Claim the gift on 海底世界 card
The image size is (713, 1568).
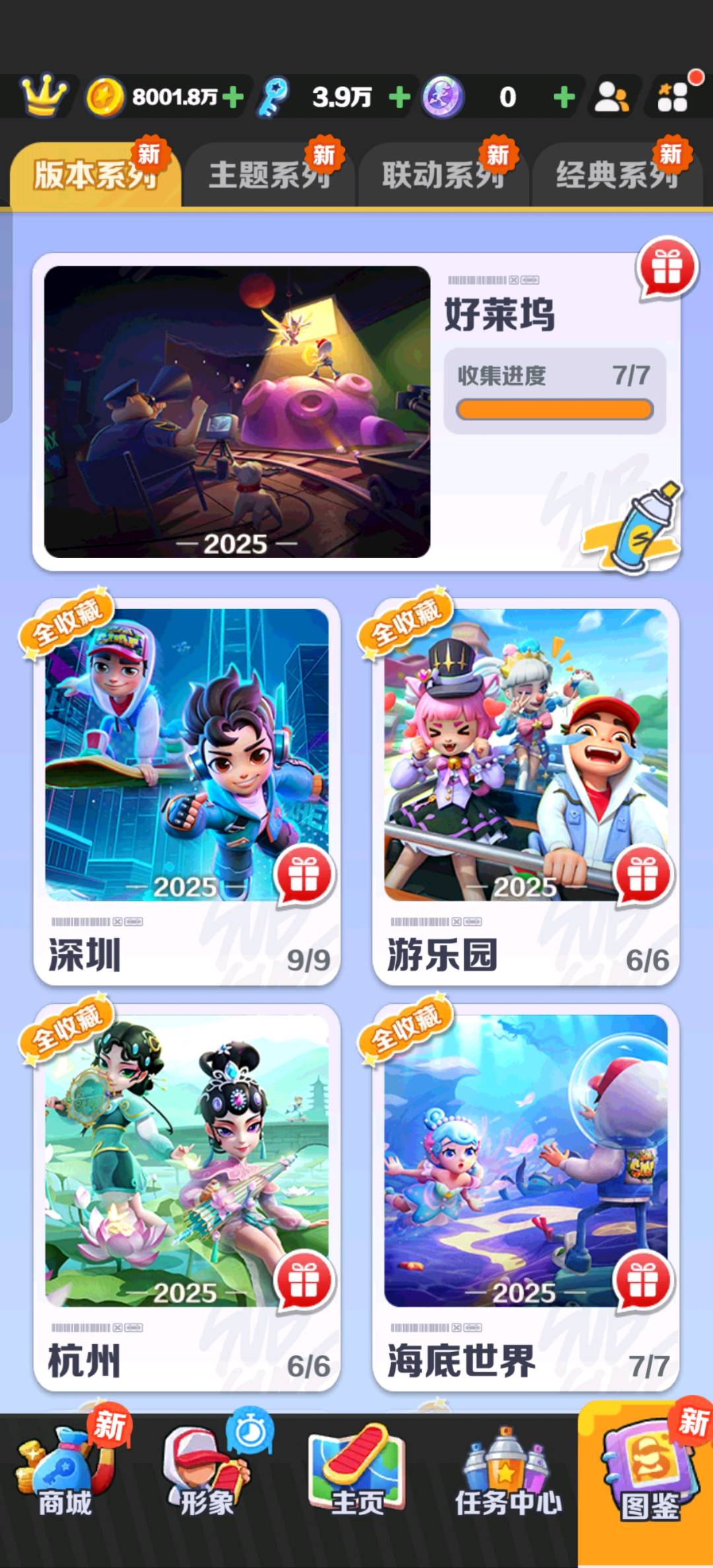pos(643,1281)
